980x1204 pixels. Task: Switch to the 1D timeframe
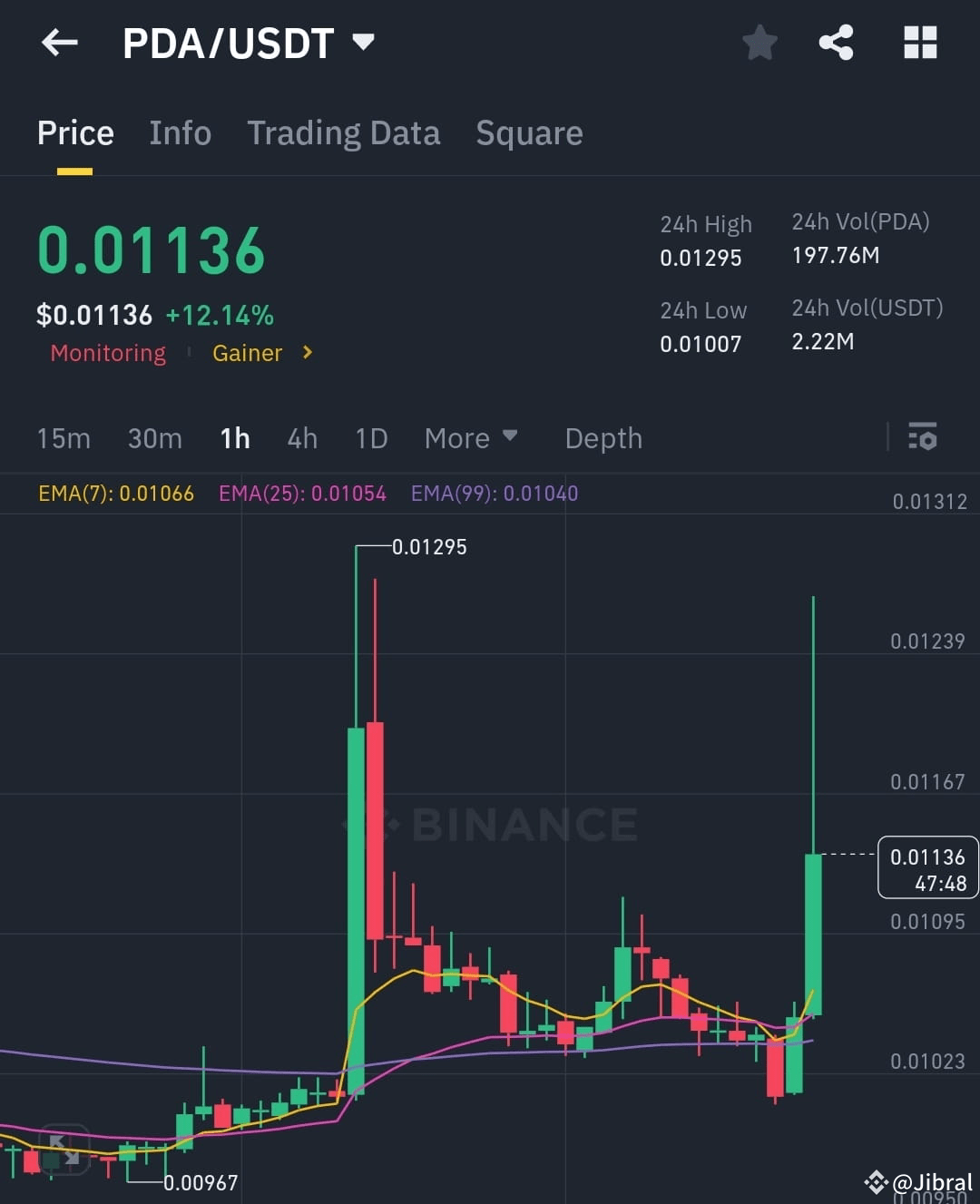tap(370, 438)
